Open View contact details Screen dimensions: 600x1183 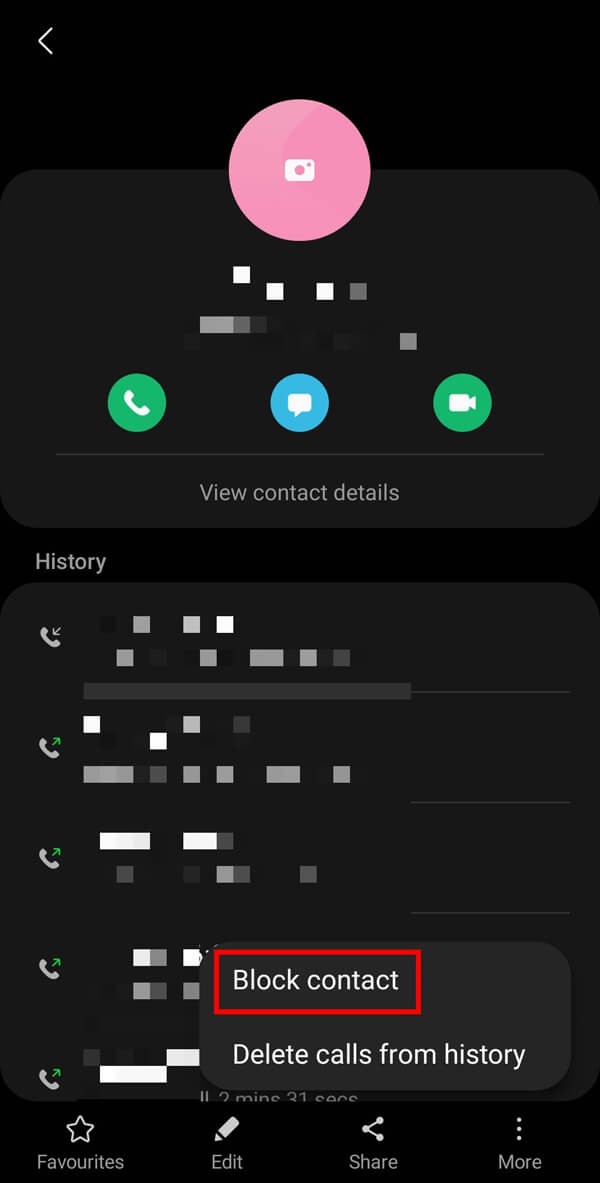tap(299, 492)
